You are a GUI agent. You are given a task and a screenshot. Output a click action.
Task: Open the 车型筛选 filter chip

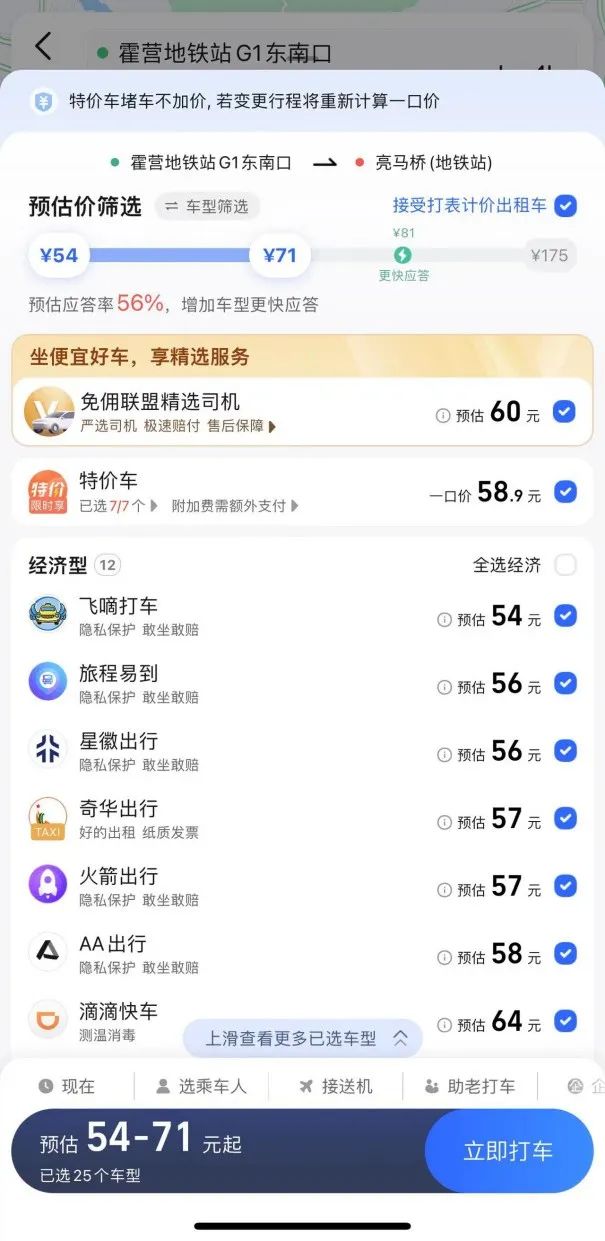207,207
